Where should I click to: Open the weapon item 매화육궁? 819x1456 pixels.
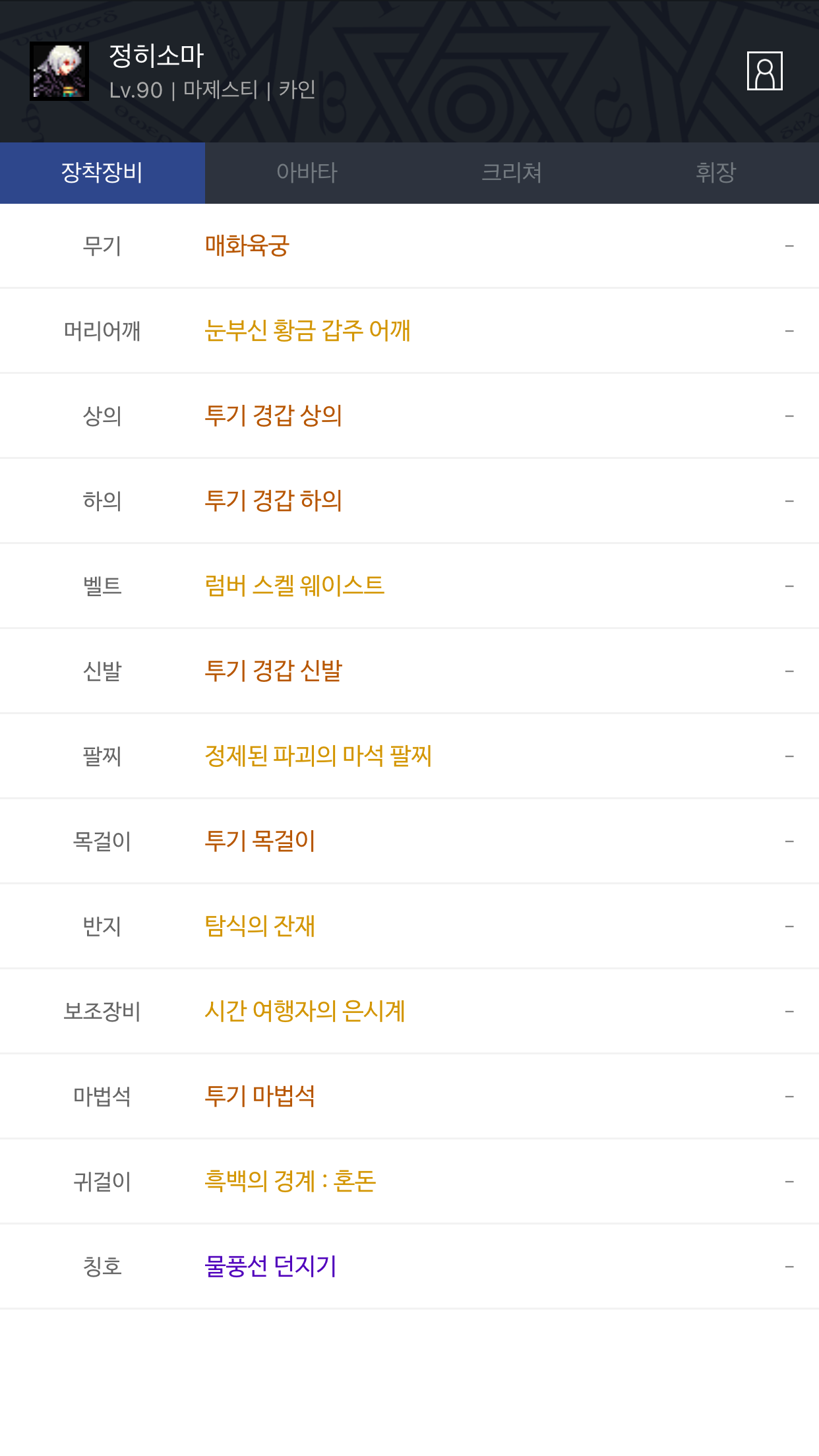[x=409, y=246]
